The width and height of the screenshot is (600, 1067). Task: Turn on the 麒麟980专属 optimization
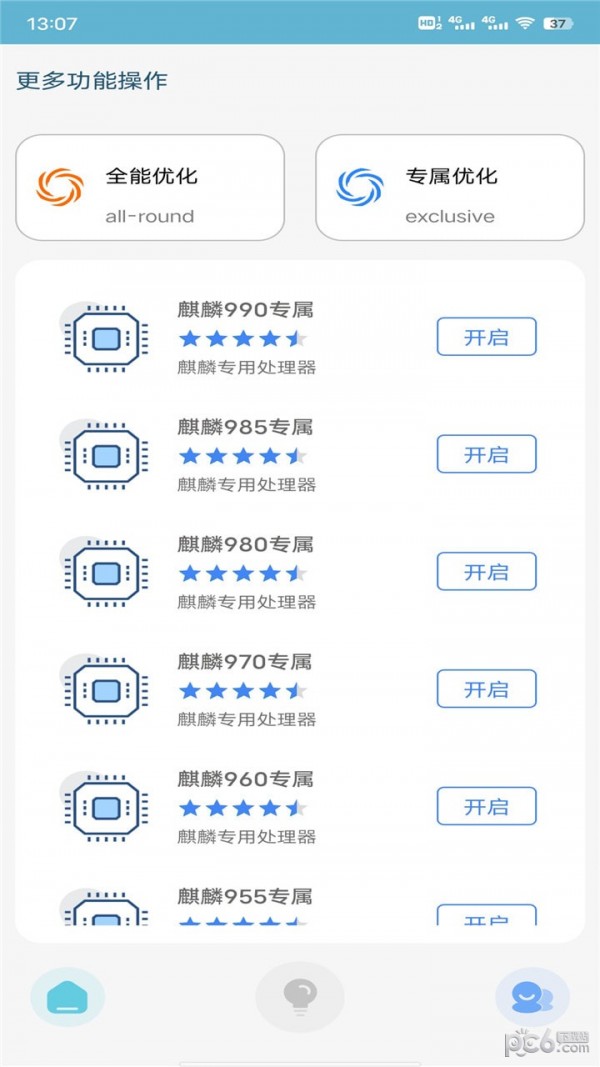[x=486, y=571]
